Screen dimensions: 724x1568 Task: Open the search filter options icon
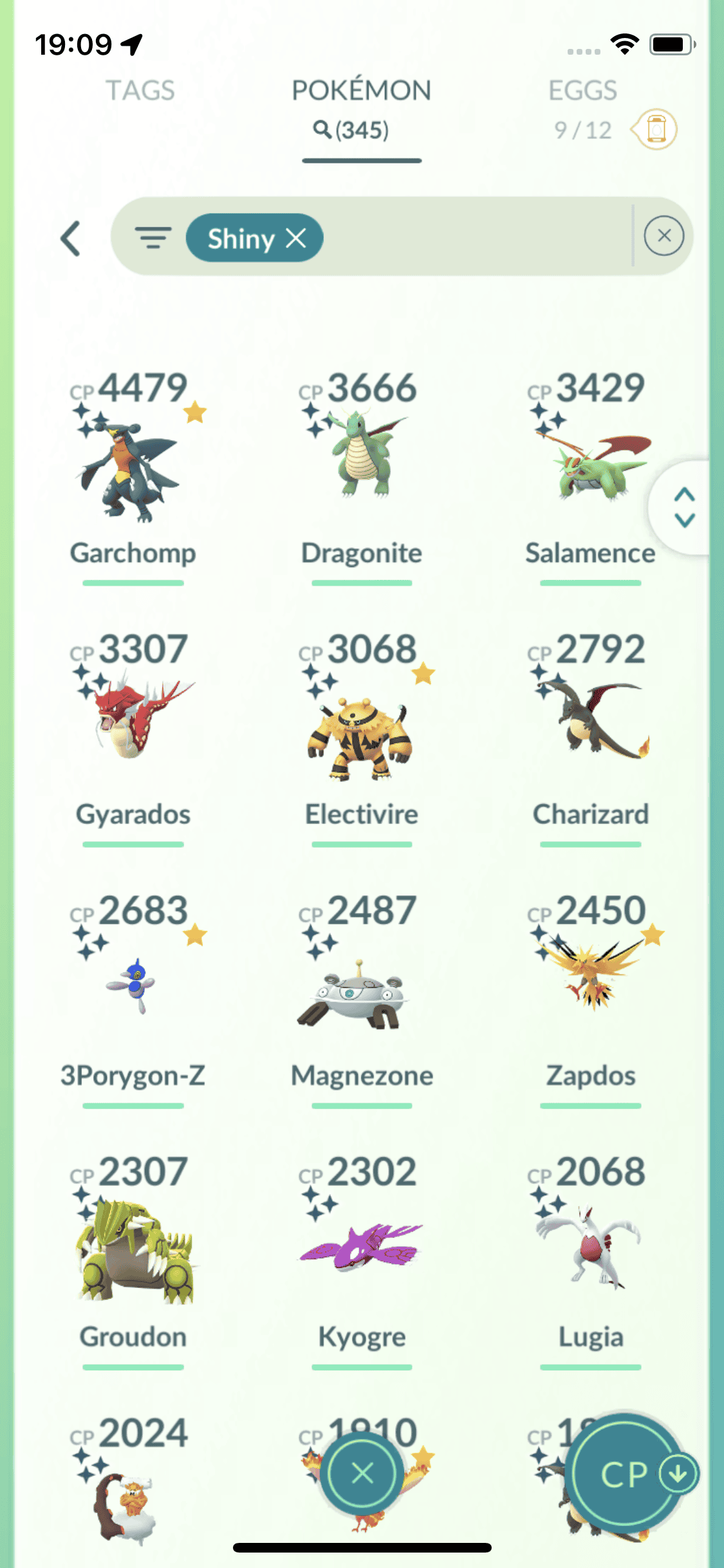click(x=153, y=238)
